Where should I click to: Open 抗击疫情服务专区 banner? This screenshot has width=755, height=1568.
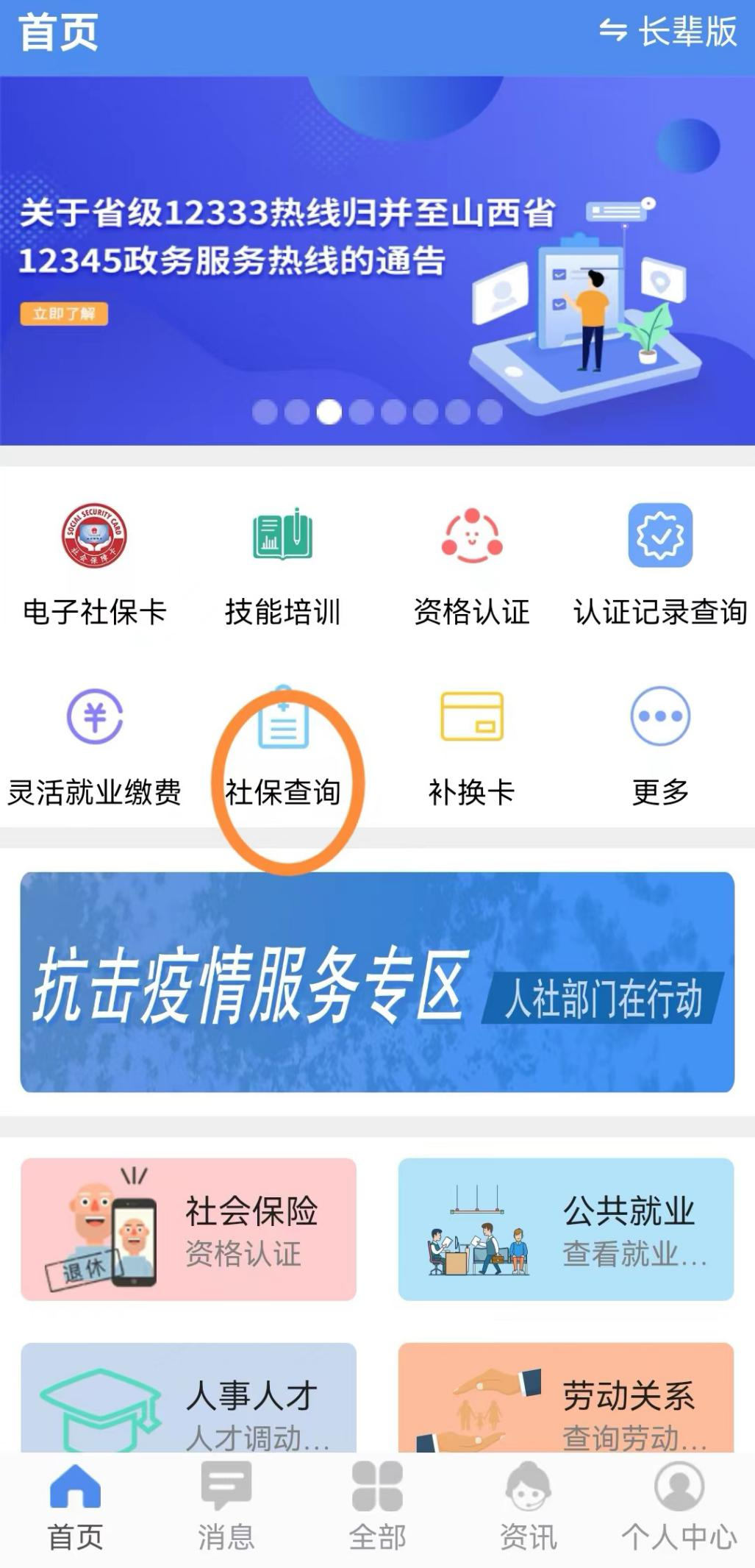377,982
